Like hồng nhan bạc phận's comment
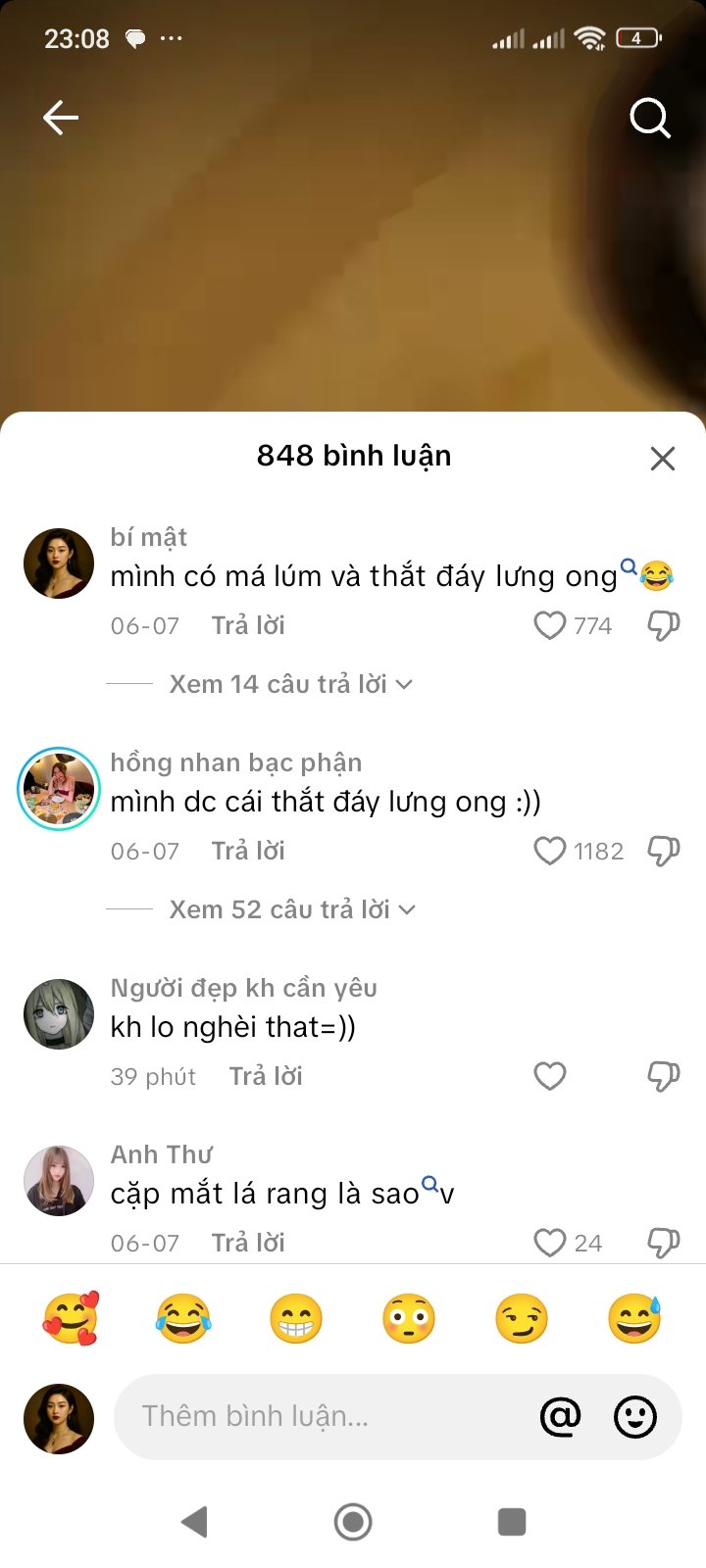706x1568 pixels. click(550, 851)
